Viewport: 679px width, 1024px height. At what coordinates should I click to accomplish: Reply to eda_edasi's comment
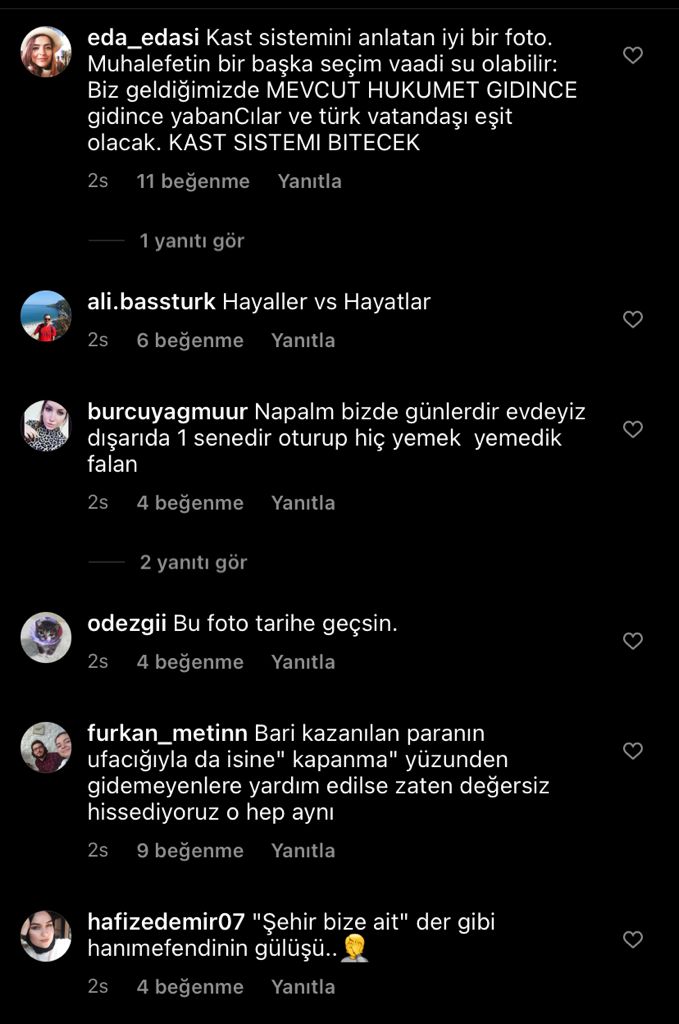point(309,181)
